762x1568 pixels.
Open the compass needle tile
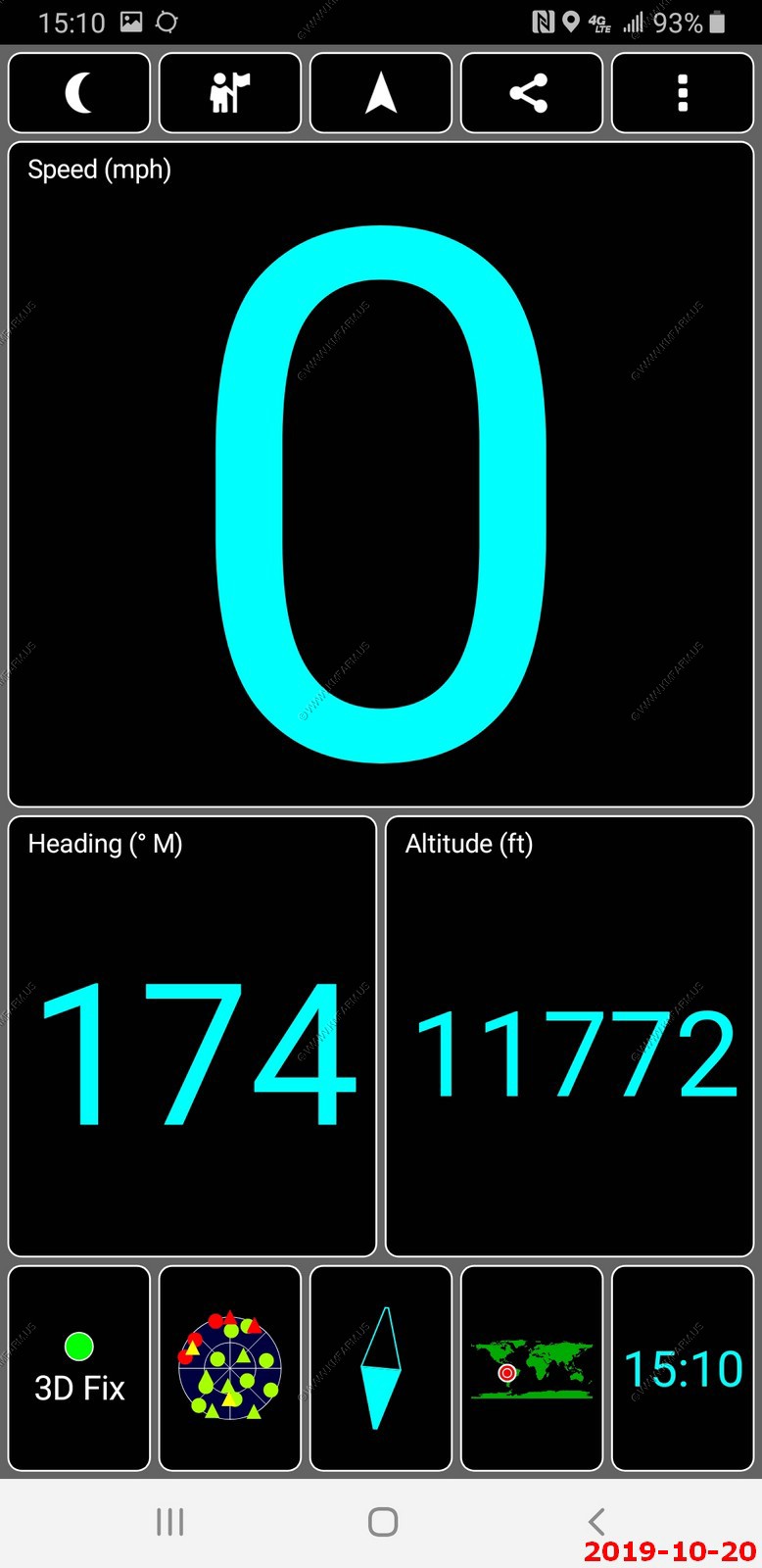381,1368
